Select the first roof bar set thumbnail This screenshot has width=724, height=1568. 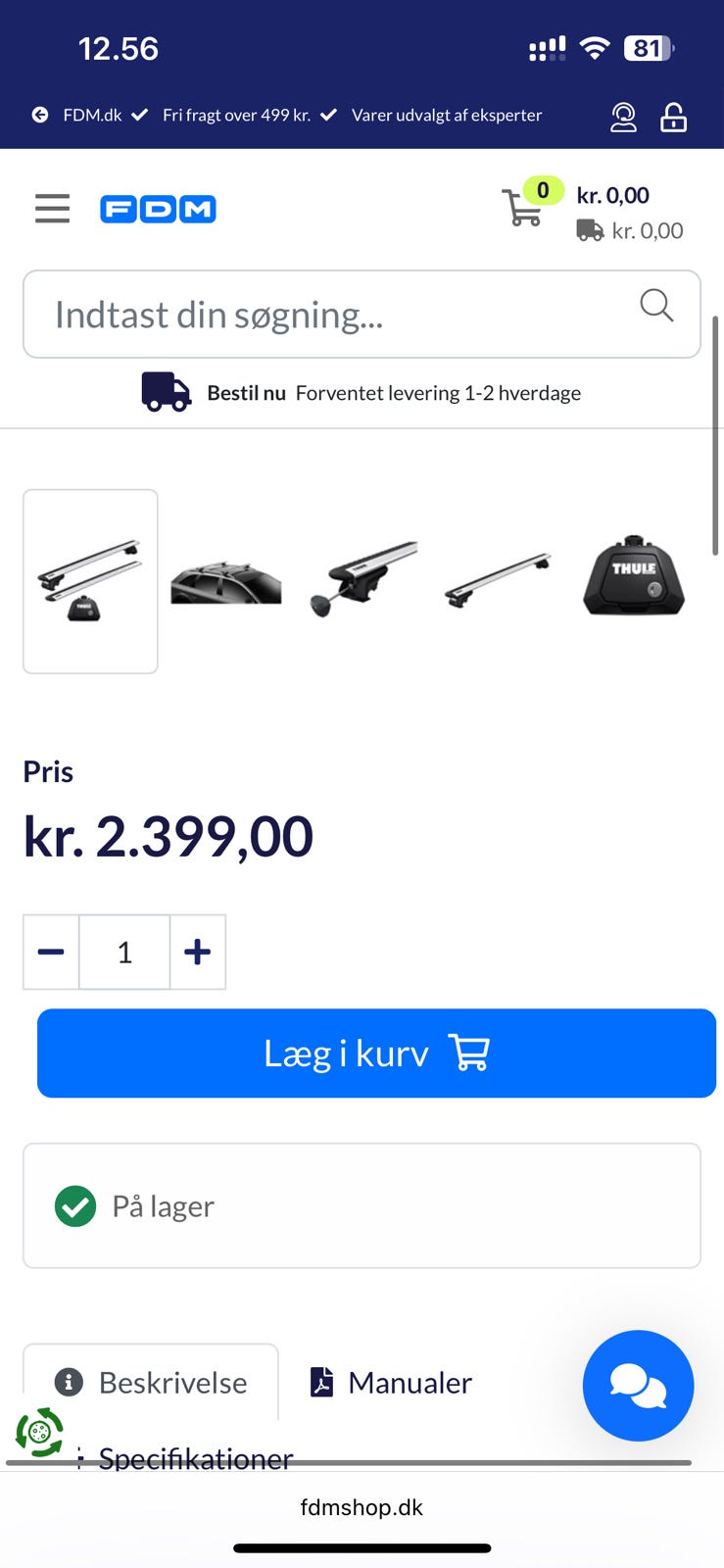coord(90,581)
